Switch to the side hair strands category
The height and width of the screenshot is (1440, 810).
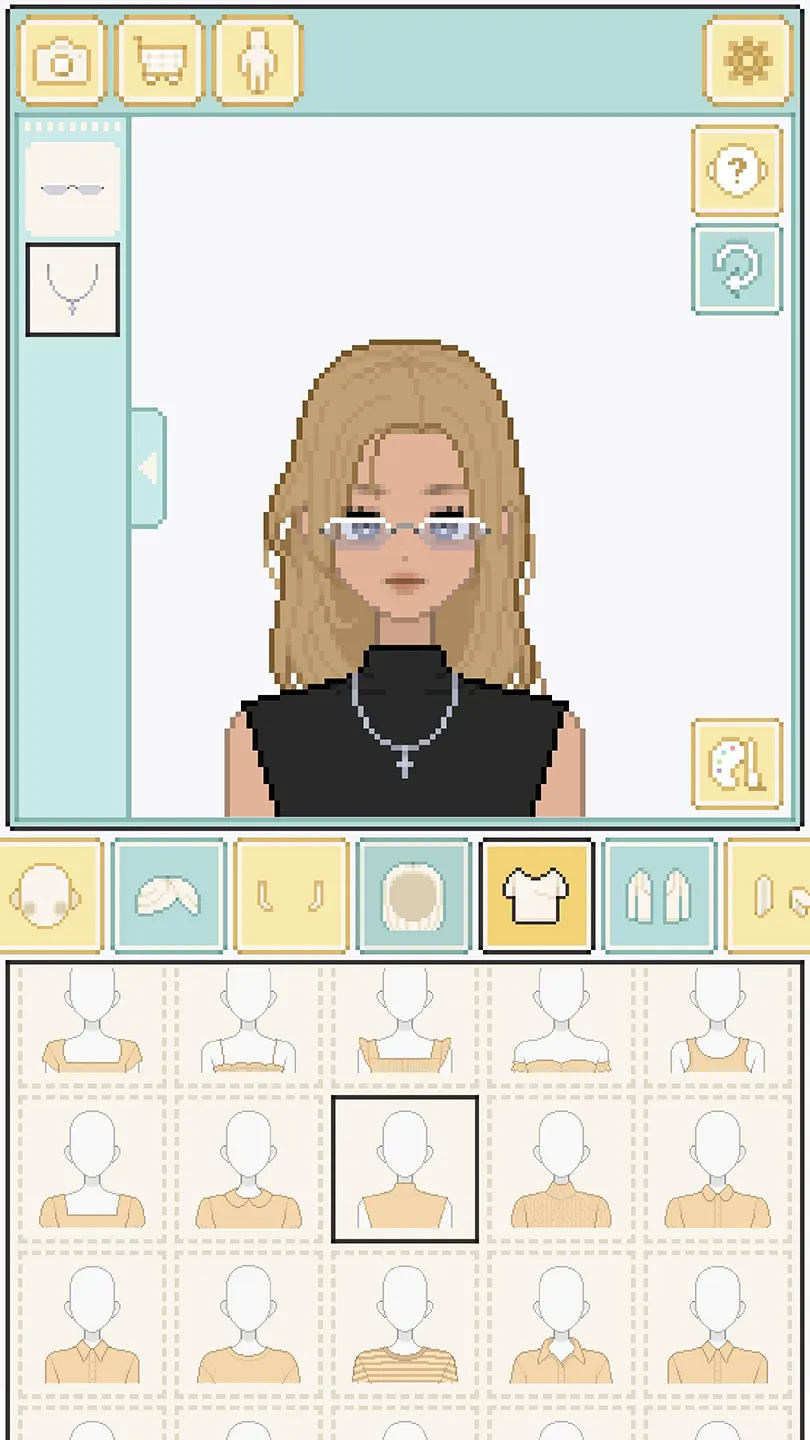click(291, 895)
